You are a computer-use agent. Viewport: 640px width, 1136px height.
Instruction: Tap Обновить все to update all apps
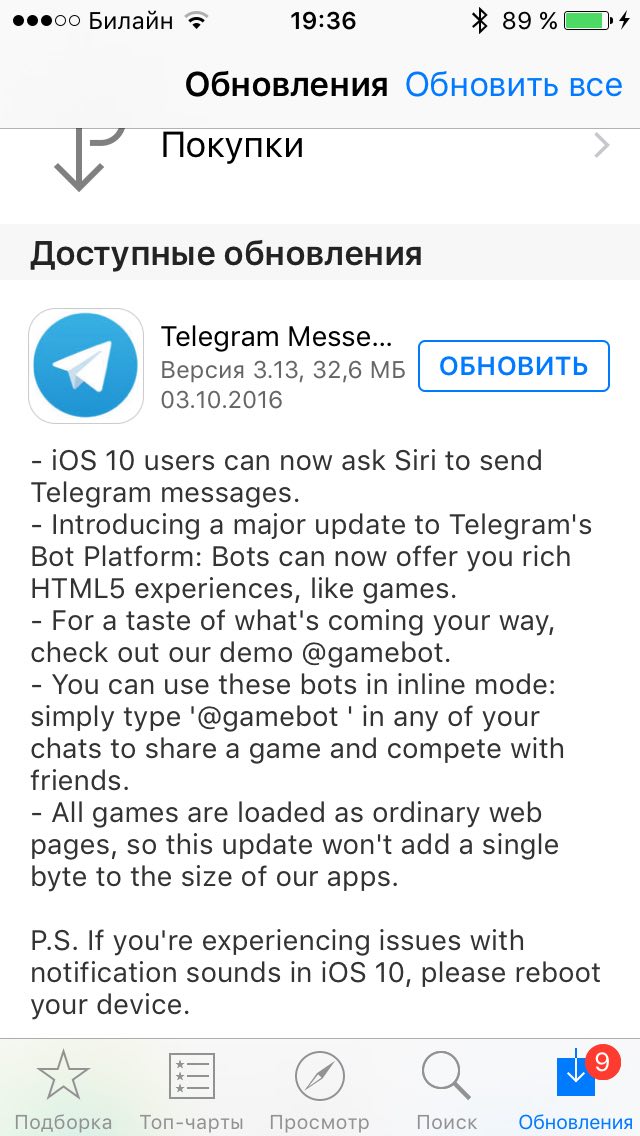[x=513, y=85]
